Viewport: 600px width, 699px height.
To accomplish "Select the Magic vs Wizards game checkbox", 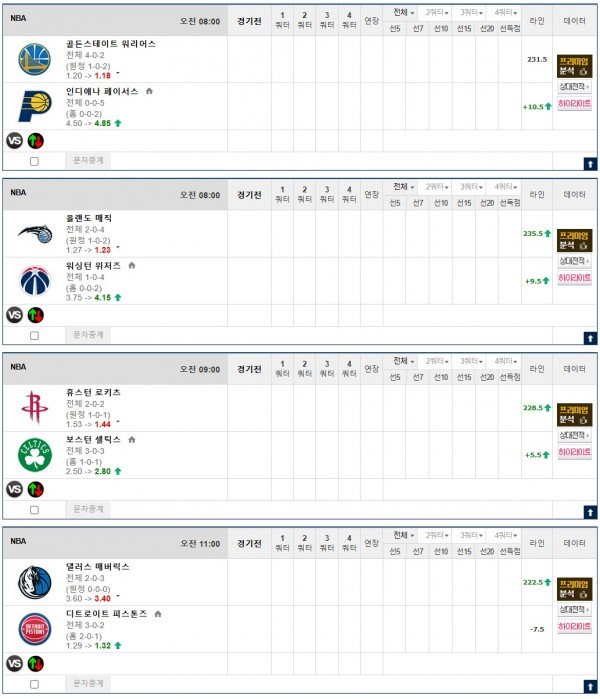I will click(x=35, y=335).
